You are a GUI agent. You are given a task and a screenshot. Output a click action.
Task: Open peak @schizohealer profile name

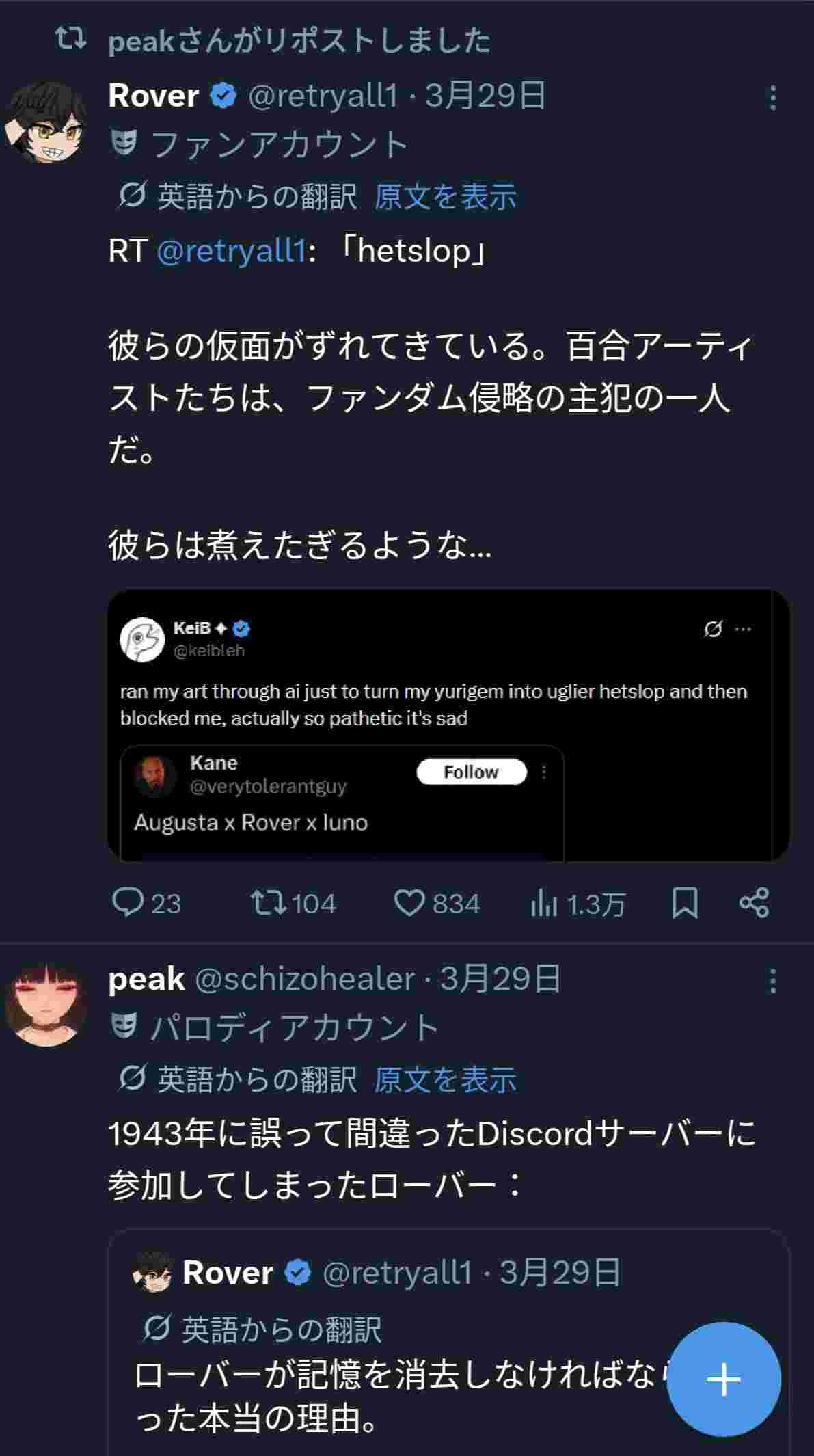146,979
